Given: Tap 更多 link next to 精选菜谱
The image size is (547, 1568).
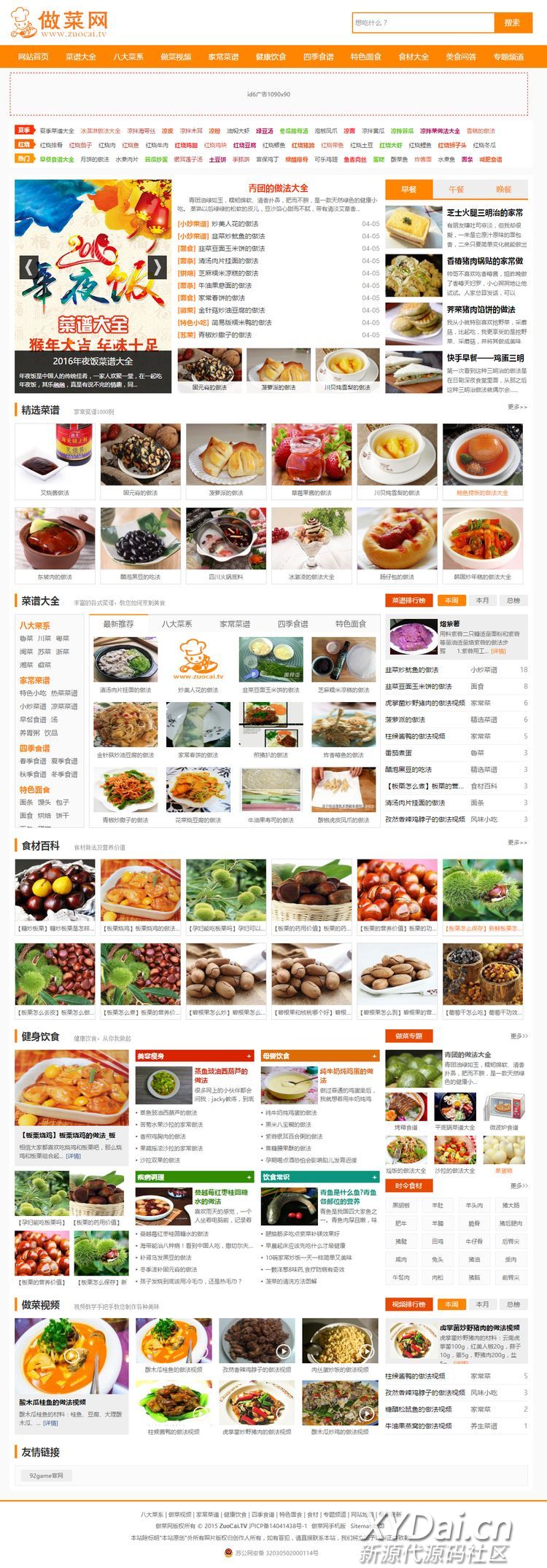Looking at the screenshot, I should [516, 407].
